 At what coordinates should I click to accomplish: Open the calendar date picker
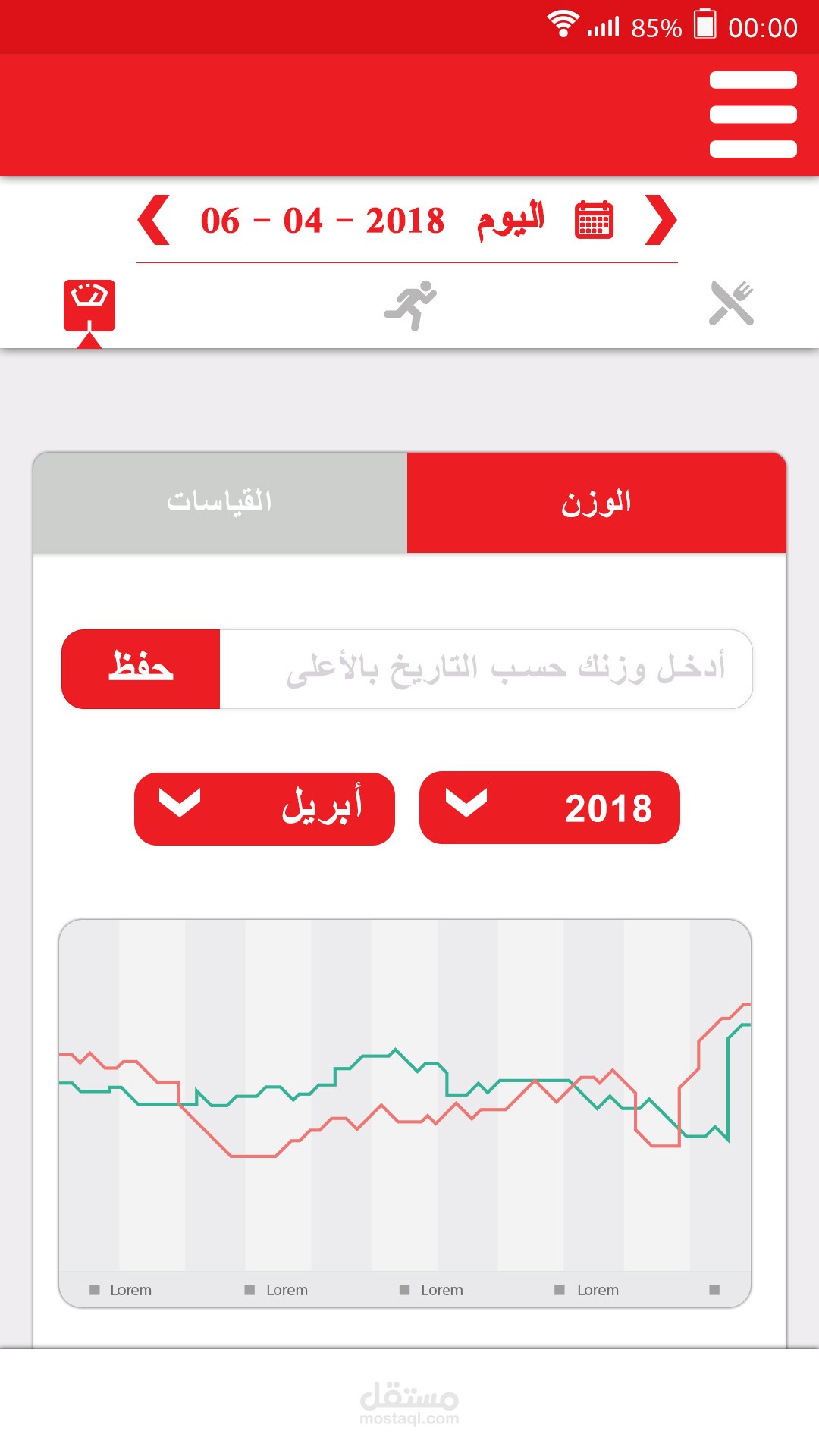(x=594, y=220)
